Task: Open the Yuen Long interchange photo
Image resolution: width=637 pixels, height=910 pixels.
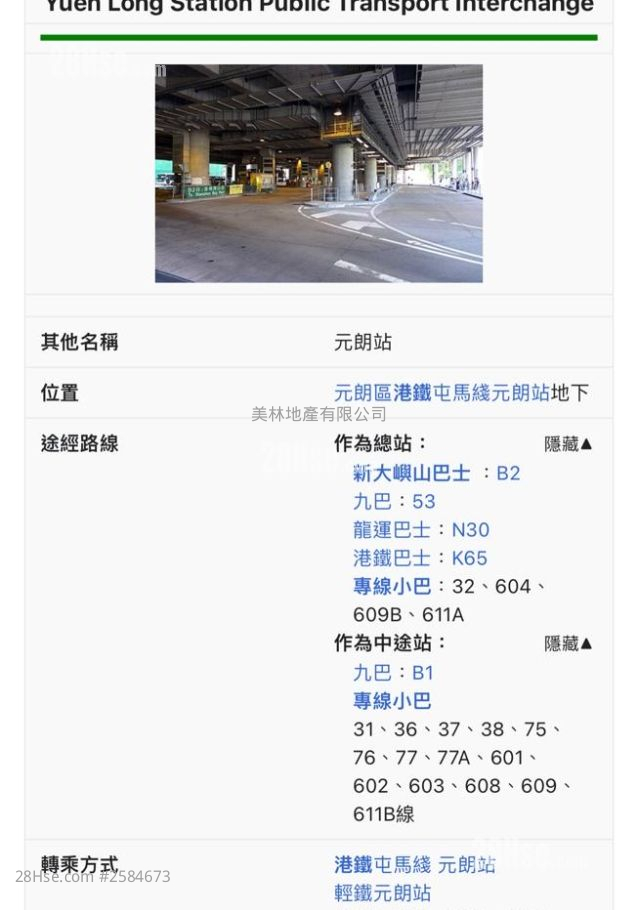Action: [318, 173]
